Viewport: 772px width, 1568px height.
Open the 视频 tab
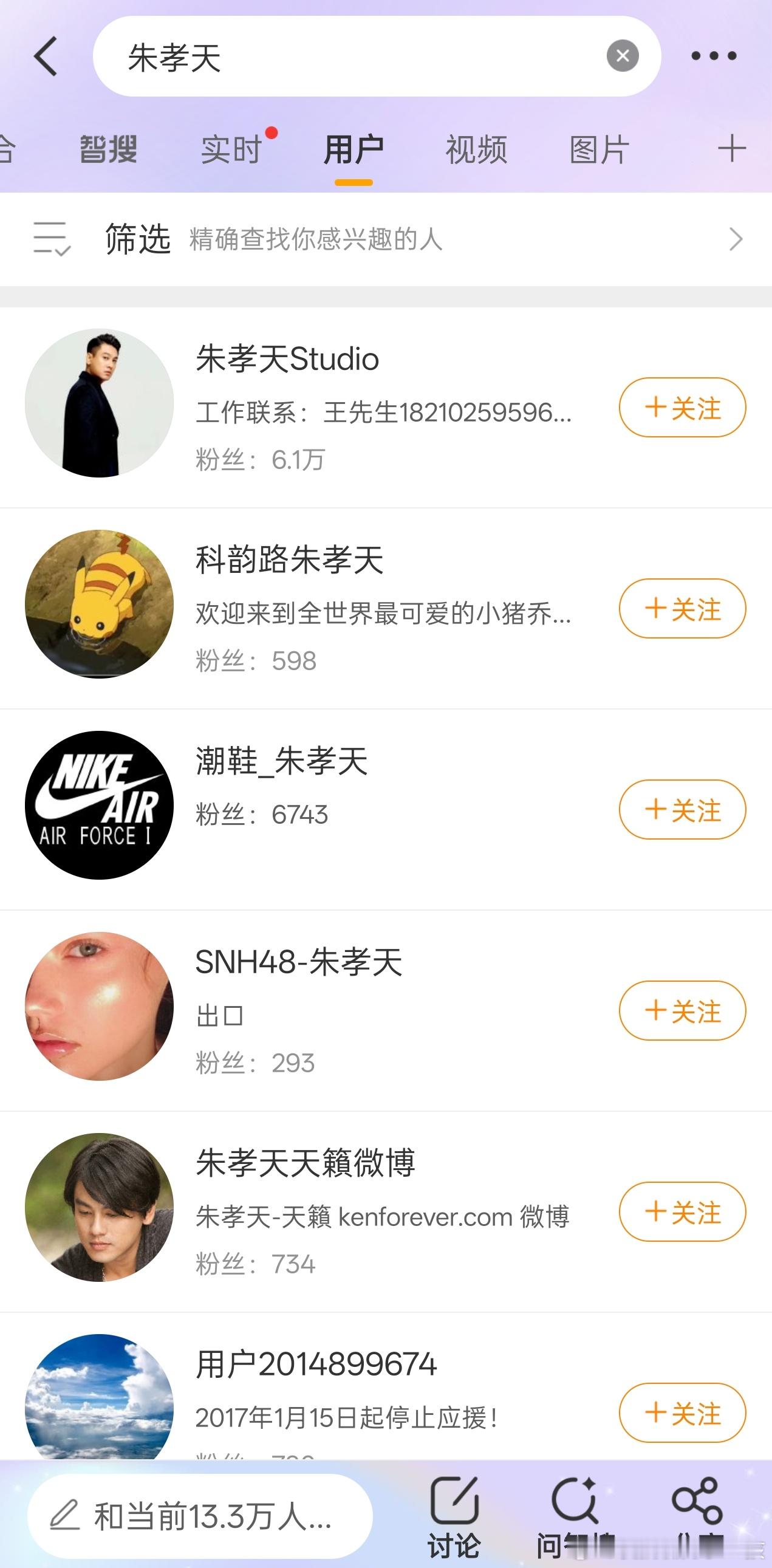click(x=476, y=149)
